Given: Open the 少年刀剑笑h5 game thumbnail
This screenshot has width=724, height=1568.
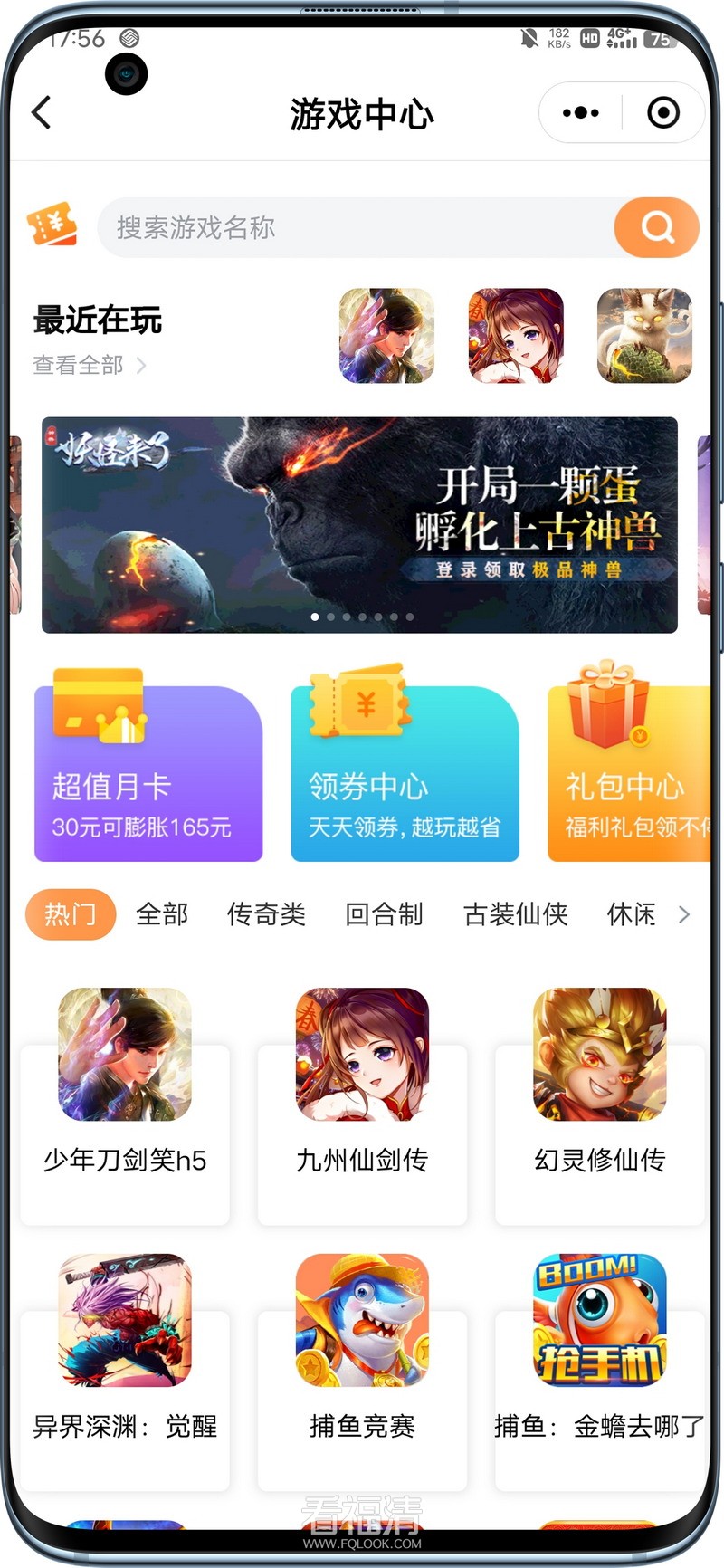Looking at the screenshot, I should 124,1053.
